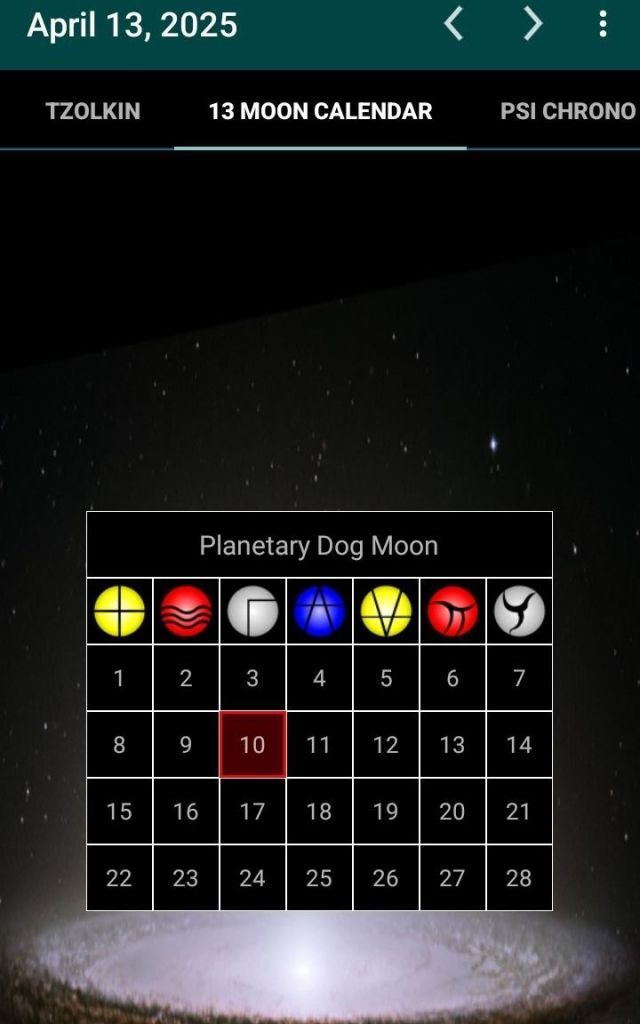Screen dimensions: 640x1024
Task: Pick day 14 in the moon calendar
Action: pyautogui.click(x=519, y=745)
